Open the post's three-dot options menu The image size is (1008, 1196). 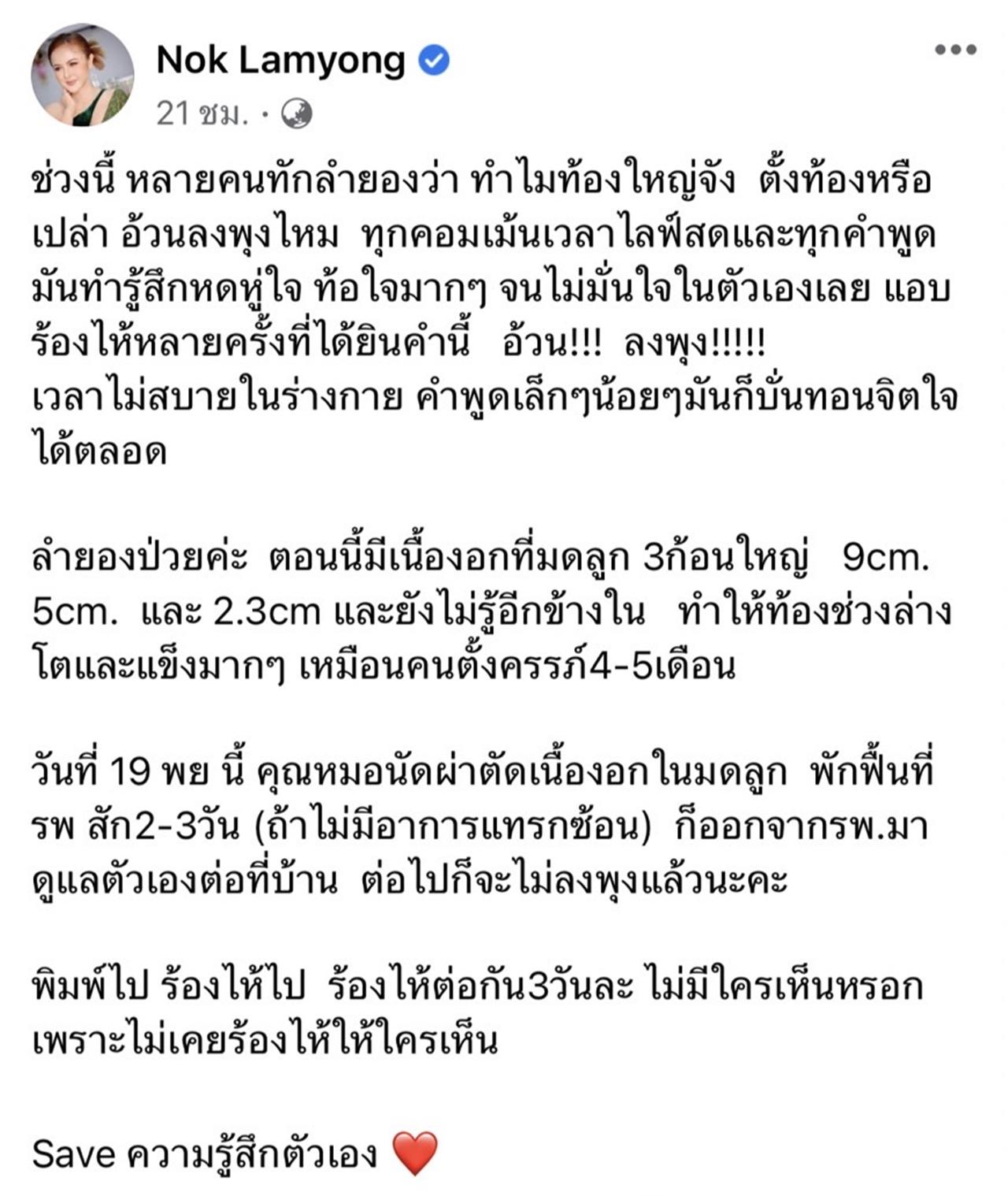pyautogui.click(x=955, y=50)
